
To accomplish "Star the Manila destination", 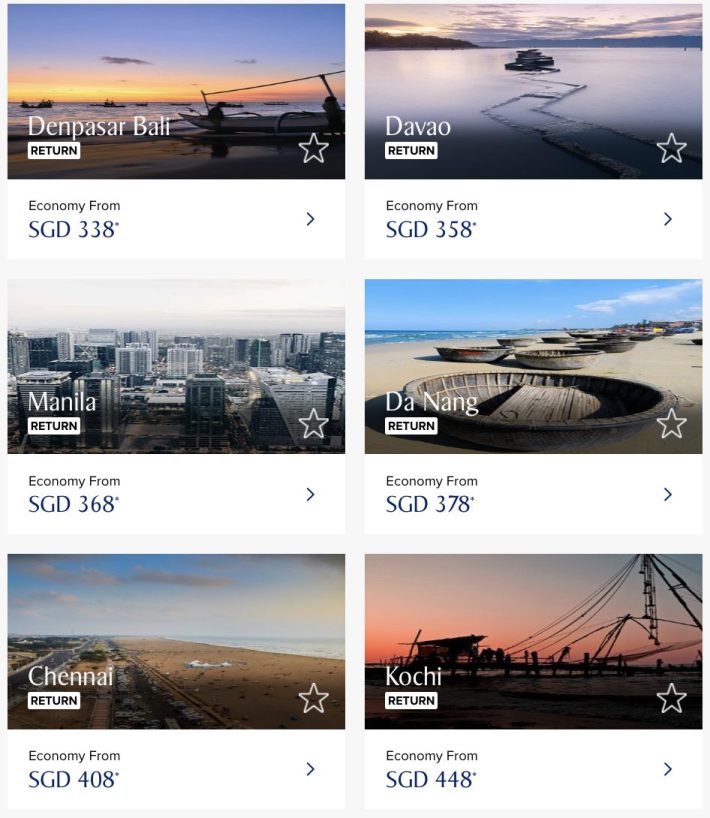I will click(x=313, y=424).
